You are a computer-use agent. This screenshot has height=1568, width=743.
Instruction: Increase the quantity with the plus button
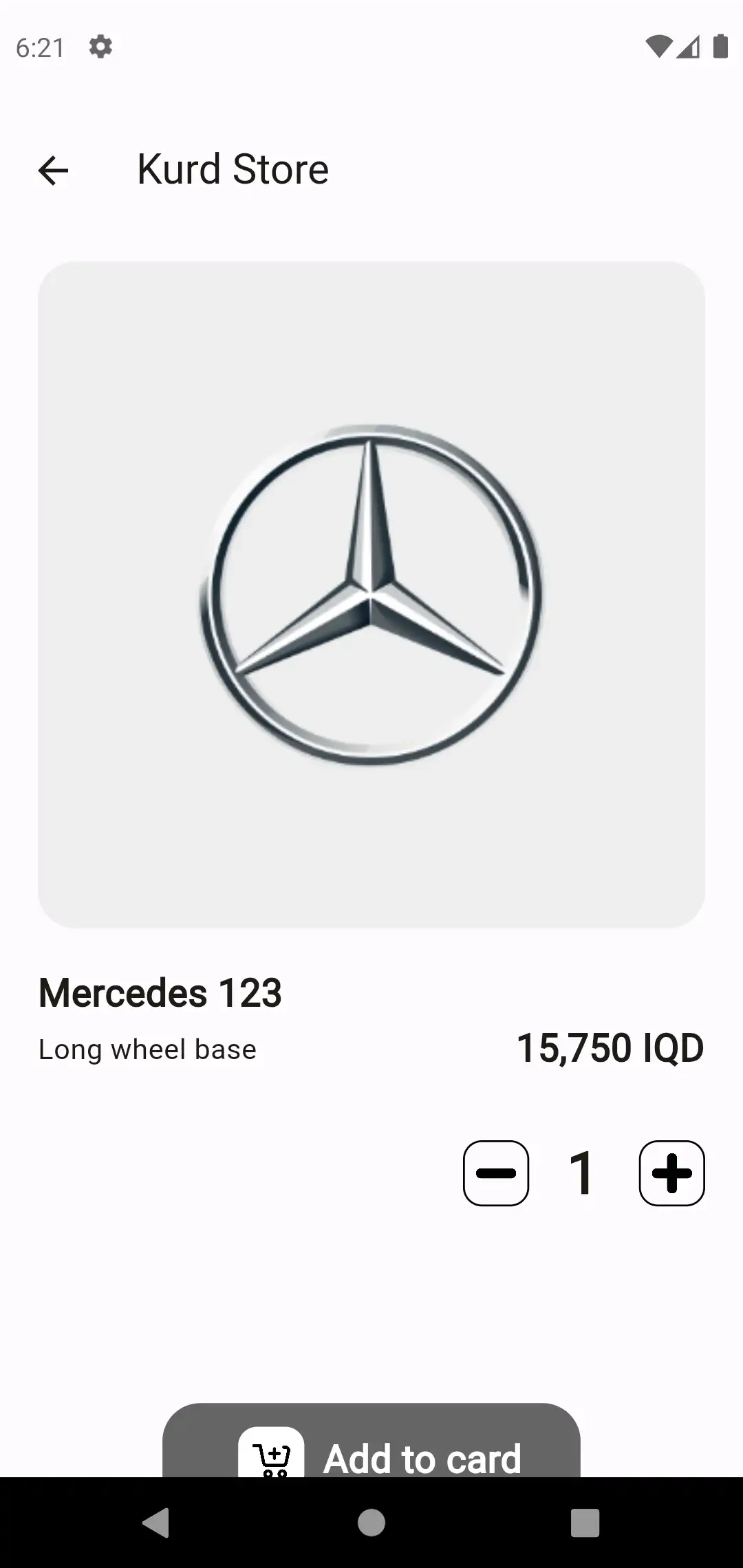[671, 1173]
